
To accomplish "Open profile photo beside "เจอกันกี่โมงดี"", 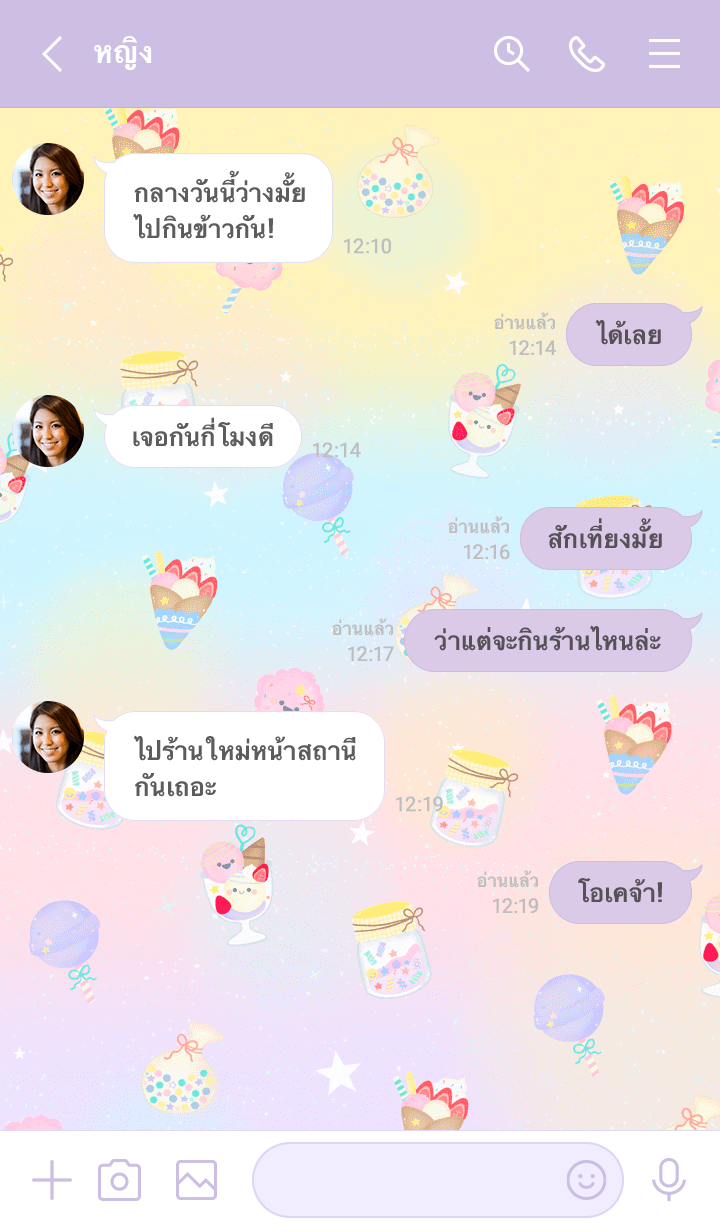I will tap(48, 431).
